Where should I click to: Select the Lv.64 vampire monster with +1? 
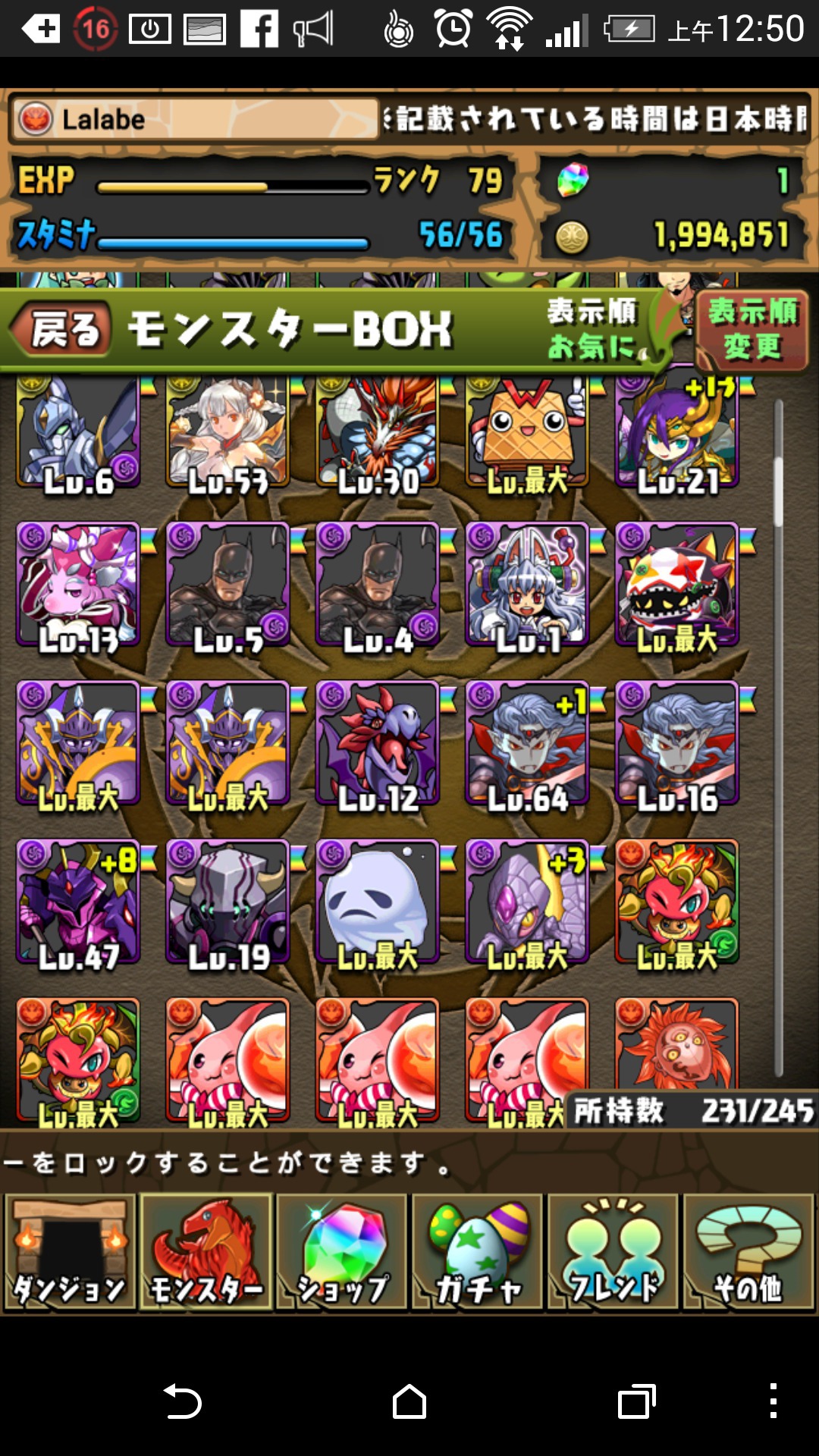coord(527,743)
